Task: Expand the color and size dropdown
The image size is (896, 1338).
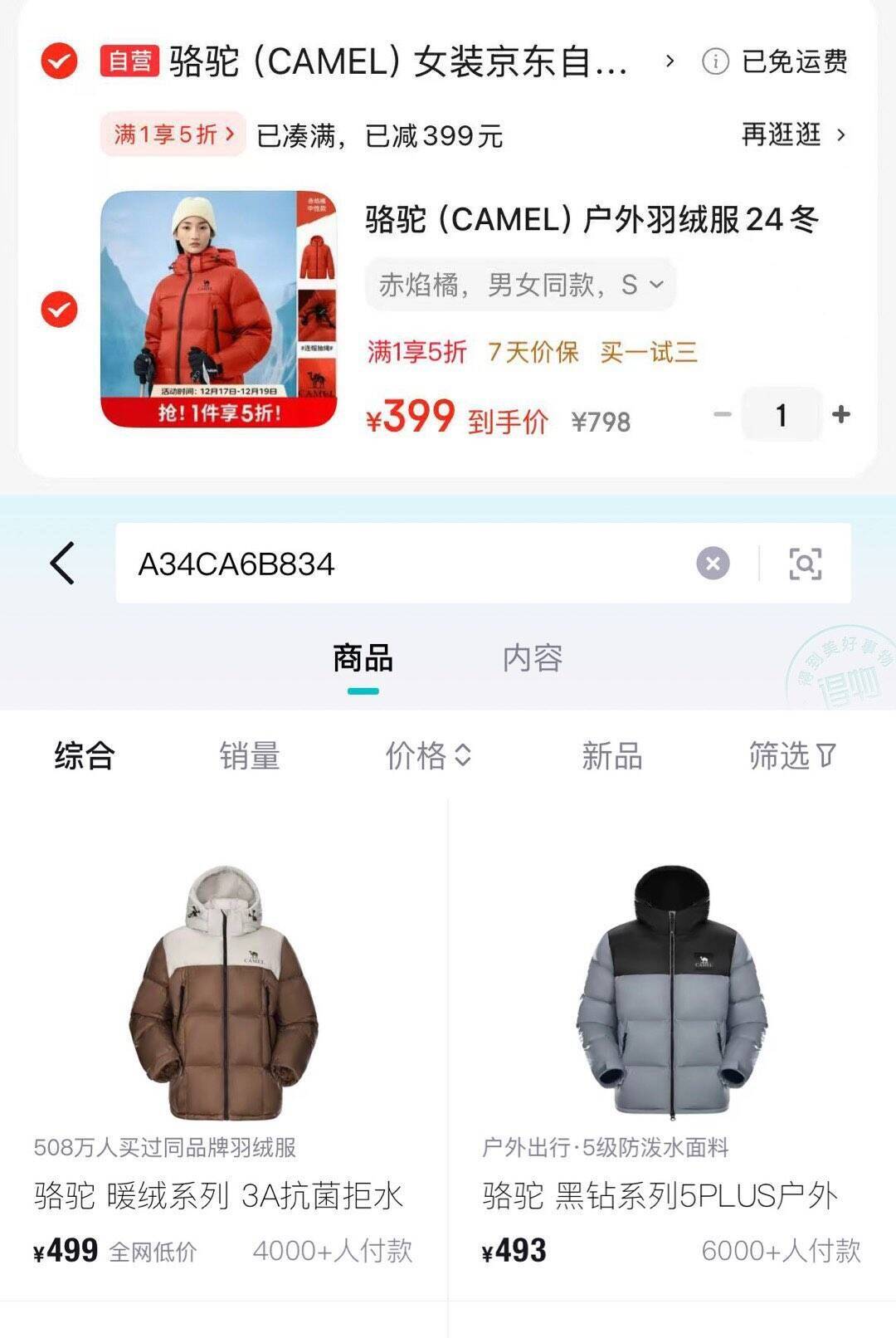Action: (520, 285)
